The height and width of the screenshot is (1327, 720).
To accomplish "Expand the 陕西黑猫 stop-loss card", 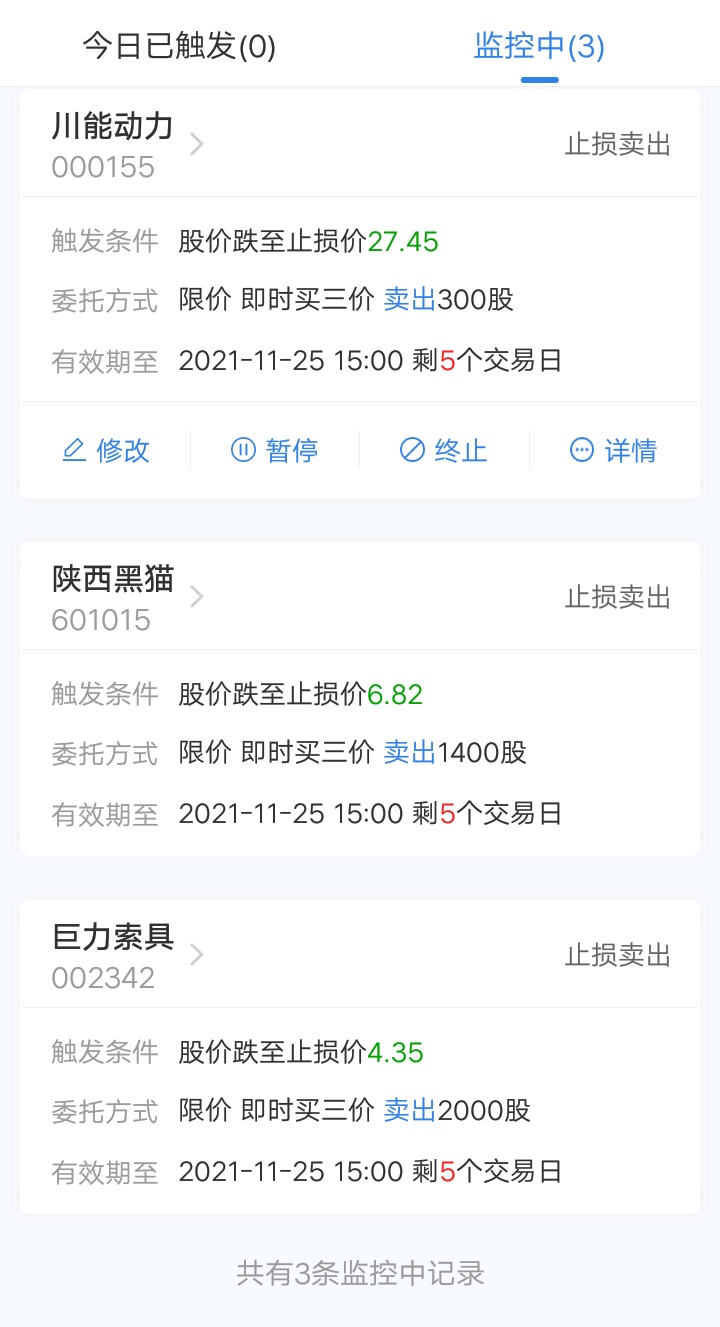I will coord(360,699).
